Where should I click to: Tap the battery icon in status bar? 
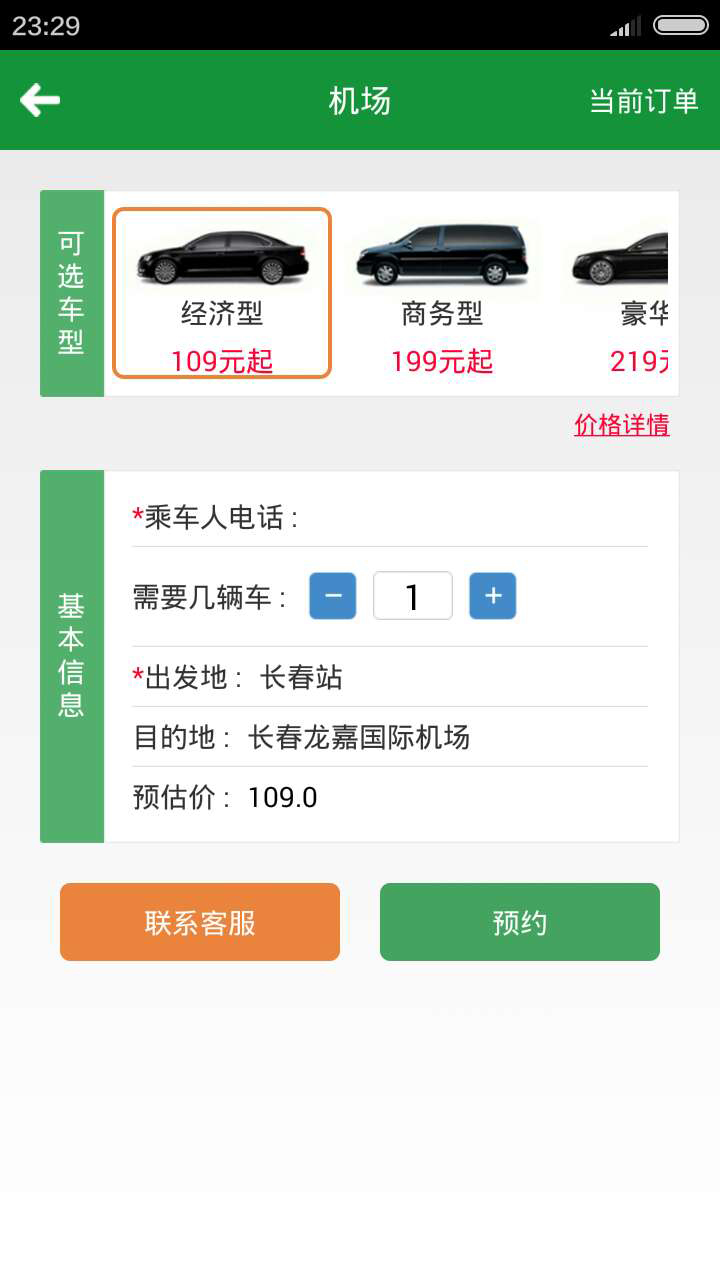pyautogui.click(x=683, y=27)
